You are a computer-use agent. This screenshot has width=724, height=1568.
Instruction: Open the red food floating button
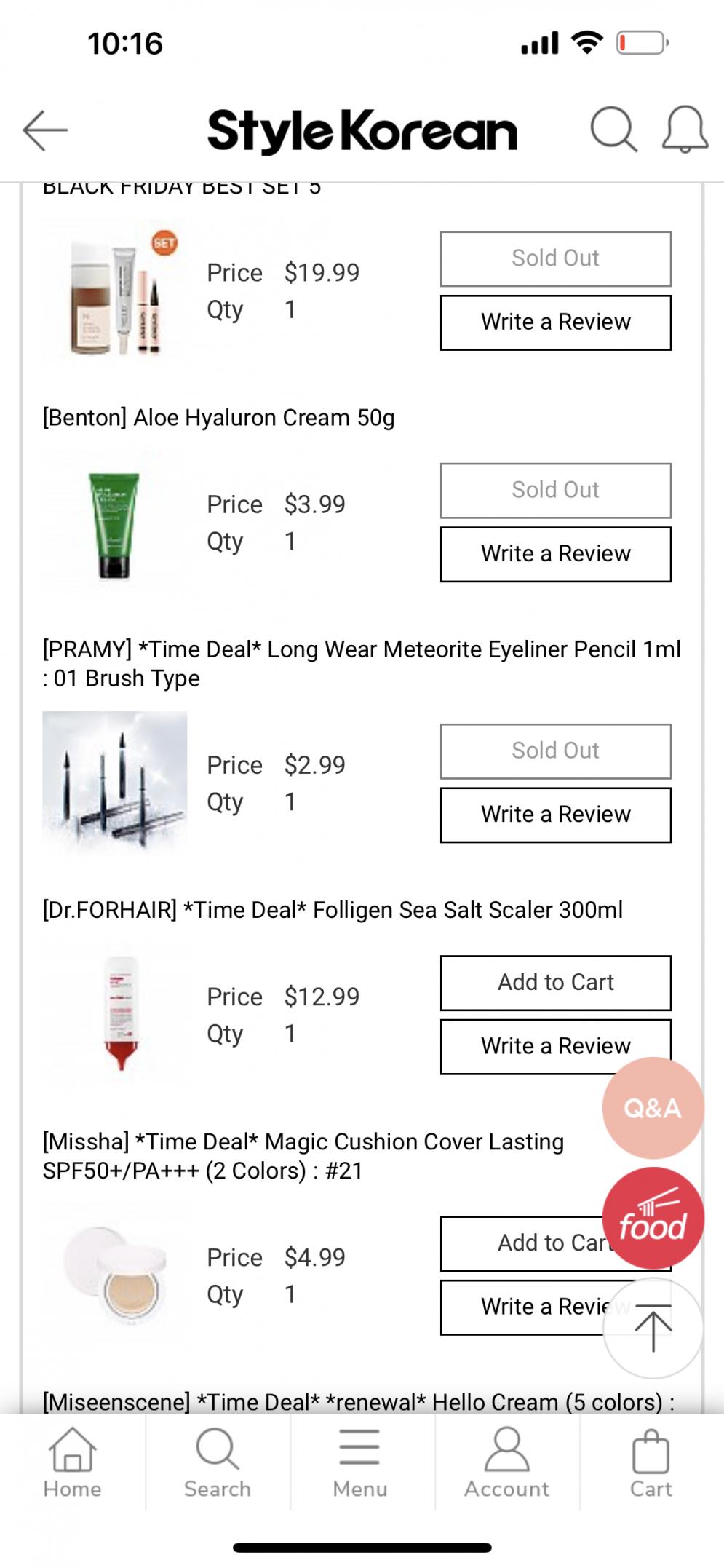(x=653, y=1218)
